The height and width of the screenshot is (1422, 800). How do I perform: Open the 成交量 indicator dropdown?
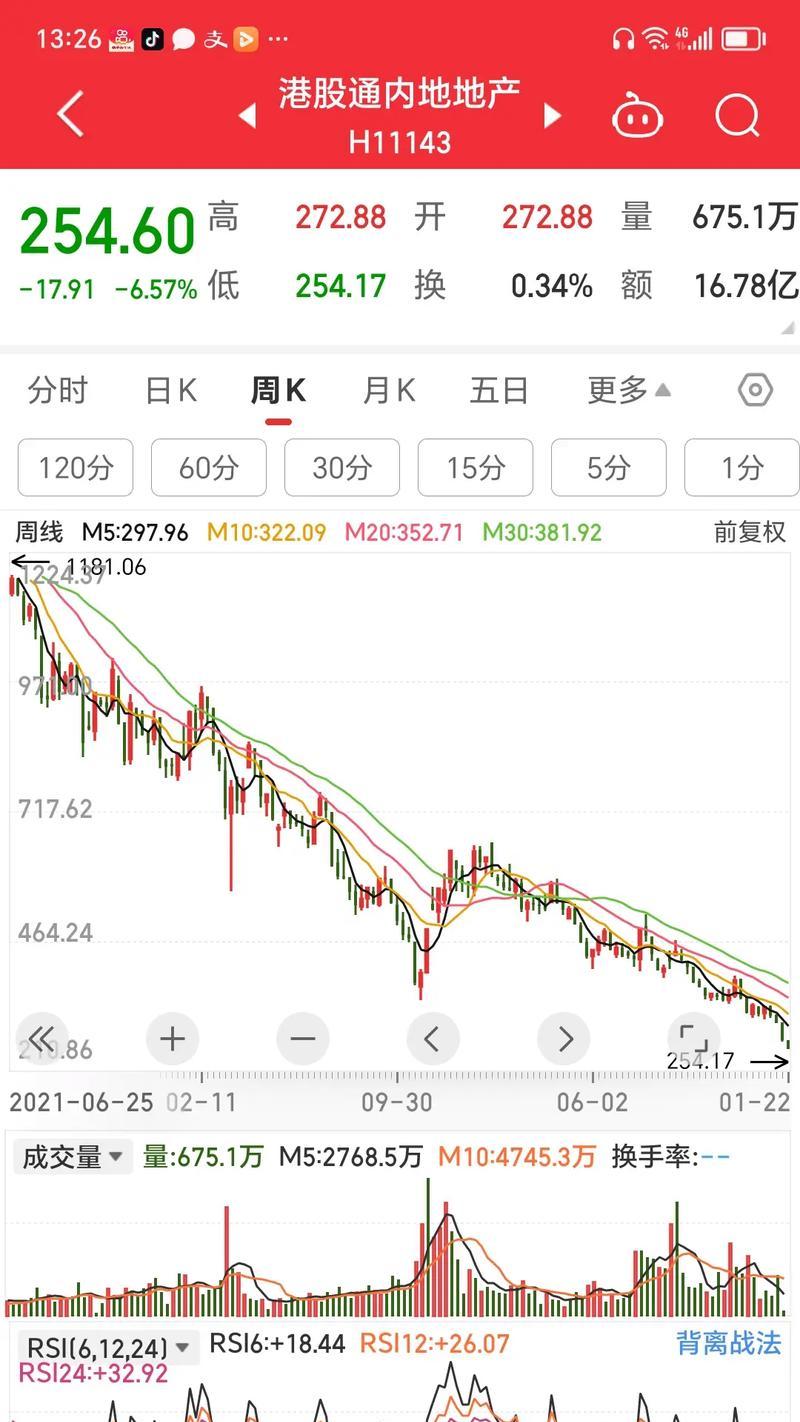tap(73, 1157)
